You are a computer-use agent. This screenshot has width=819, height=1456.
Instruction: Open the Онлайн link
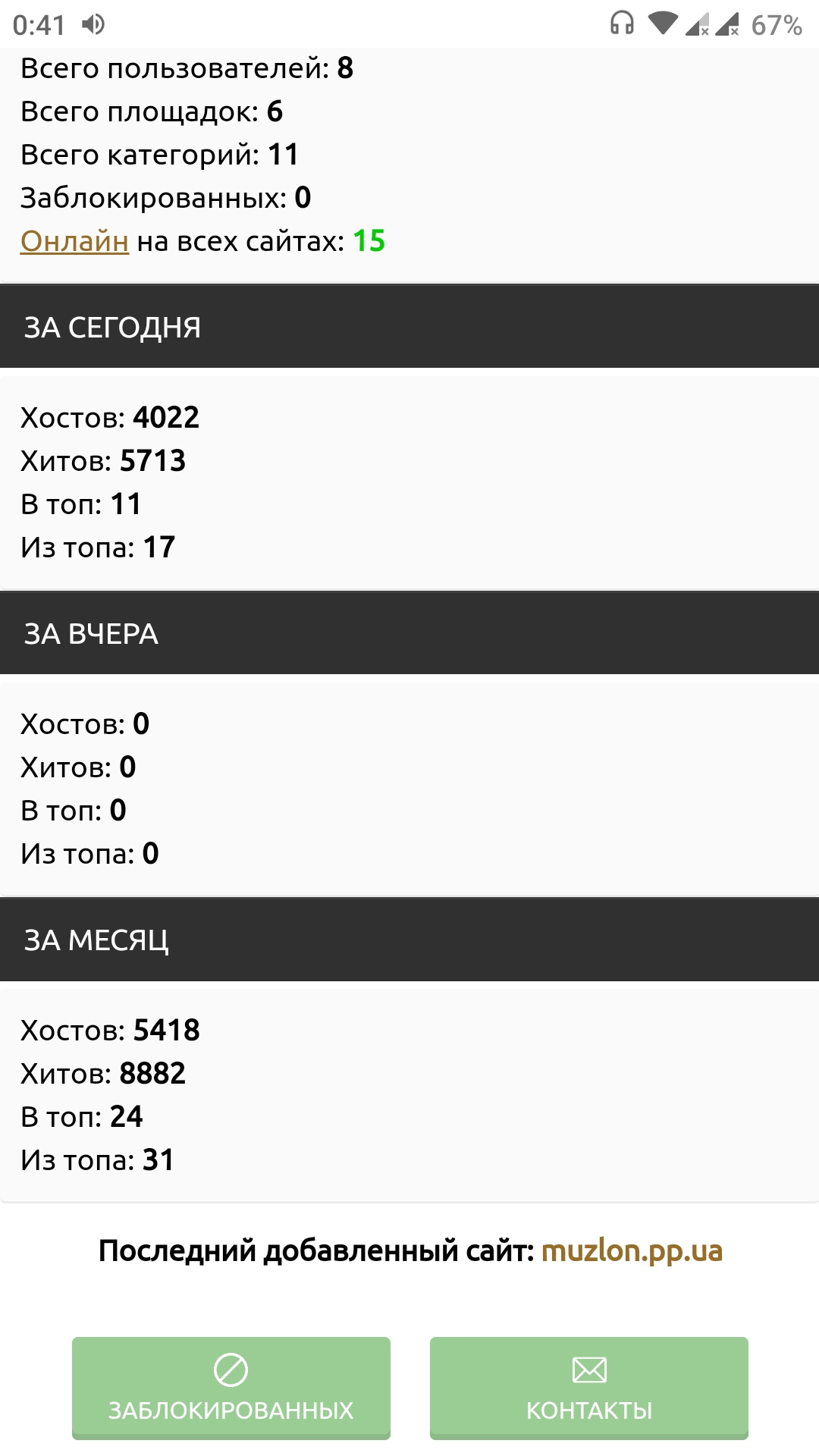point(74,241)
